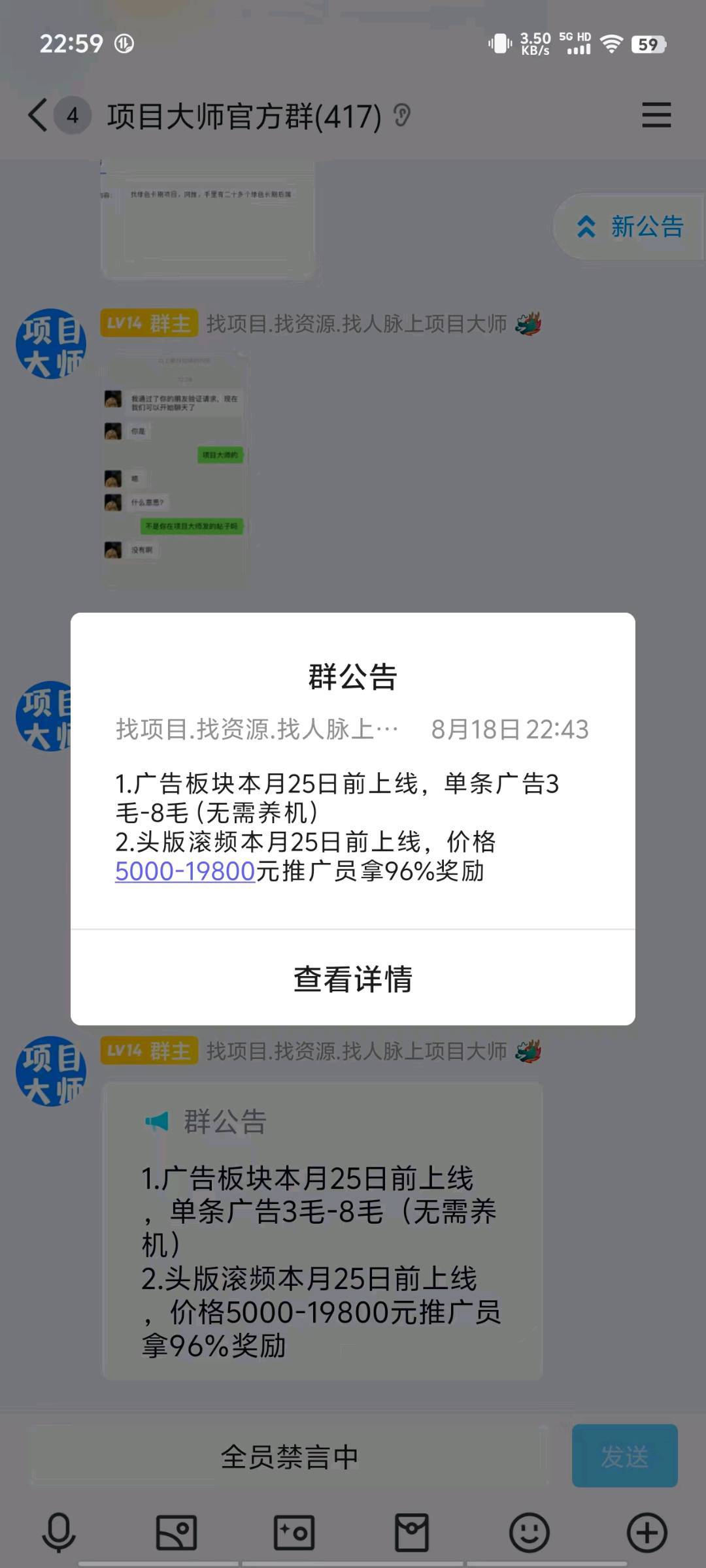Open the camera capture icon
Viewport: 706px width, 1568px height.
click(x=294, y=1532)
